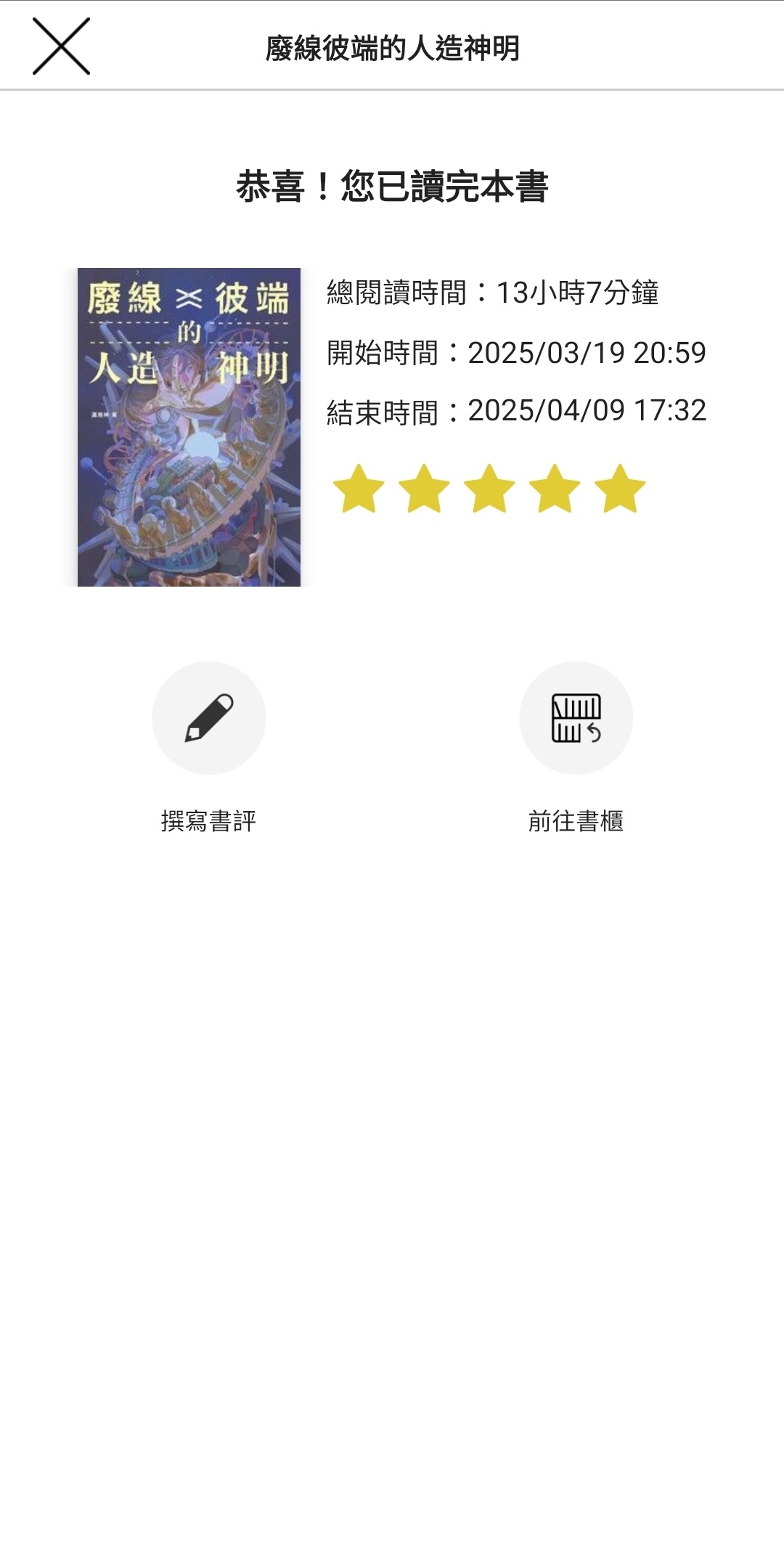Give the book five stars
The height and width of the screenshot is (1545, 784).
[620, 489]
